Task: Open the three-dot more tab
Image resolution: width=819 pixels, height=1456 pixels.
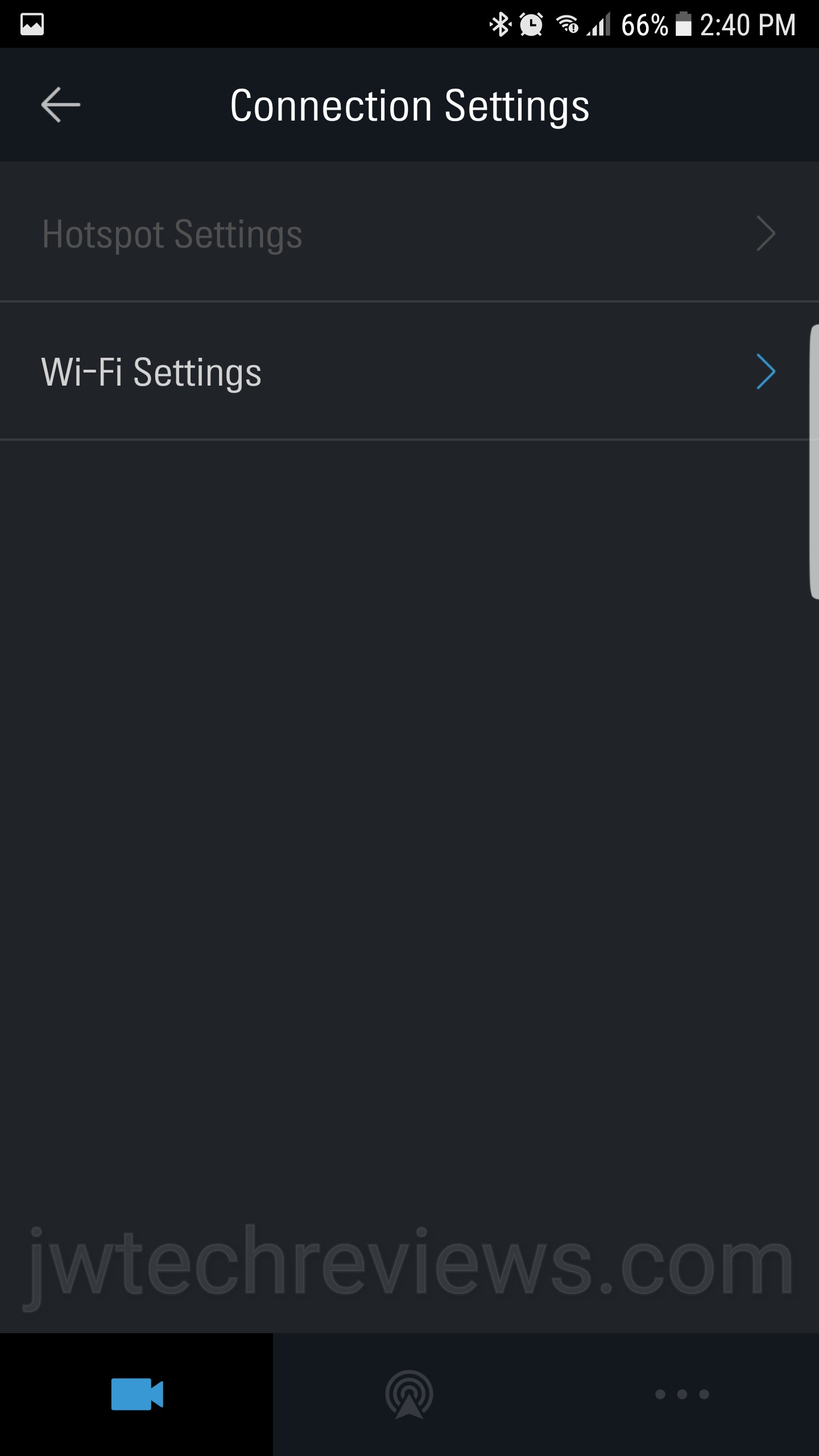Action: (682, 1394)
